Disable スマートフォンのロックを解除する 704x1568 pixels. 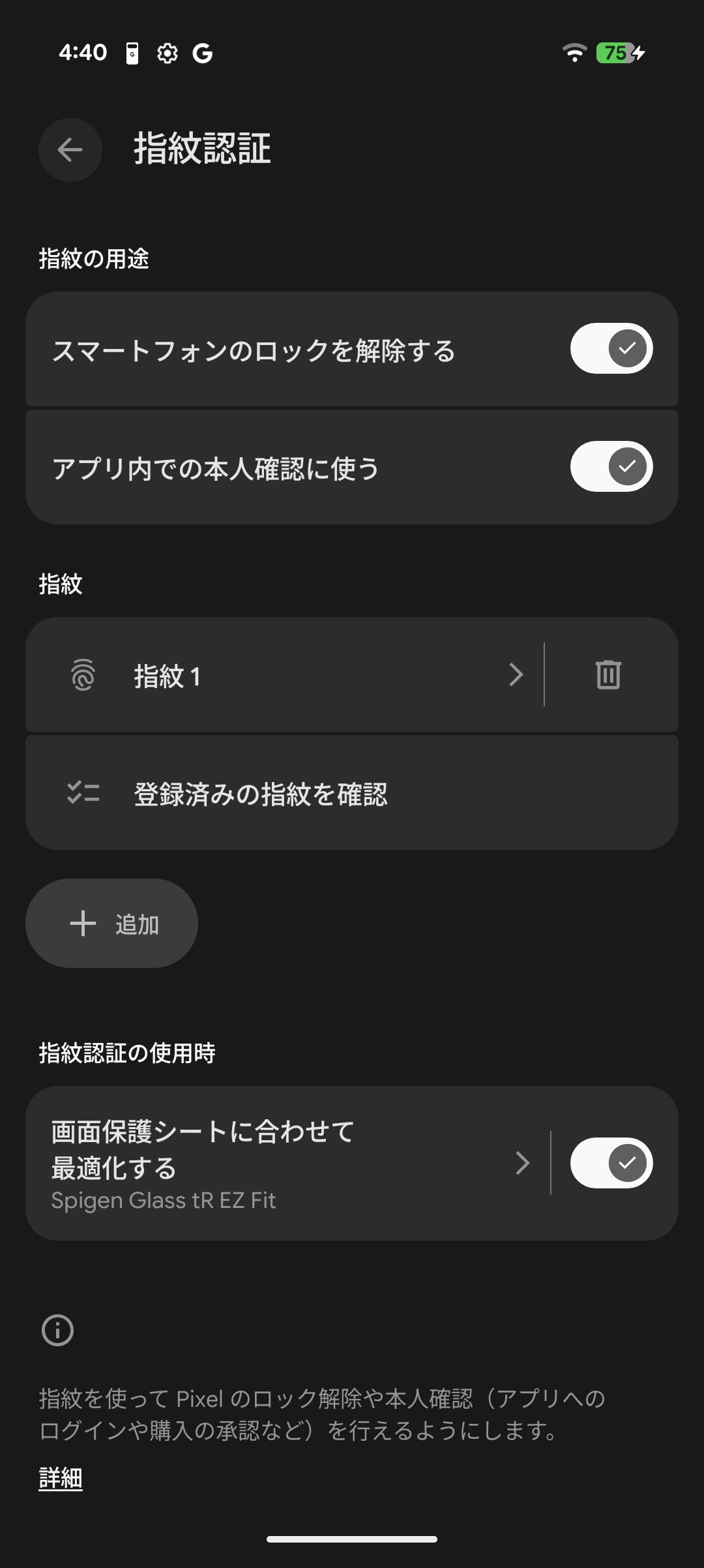point(610,348)
